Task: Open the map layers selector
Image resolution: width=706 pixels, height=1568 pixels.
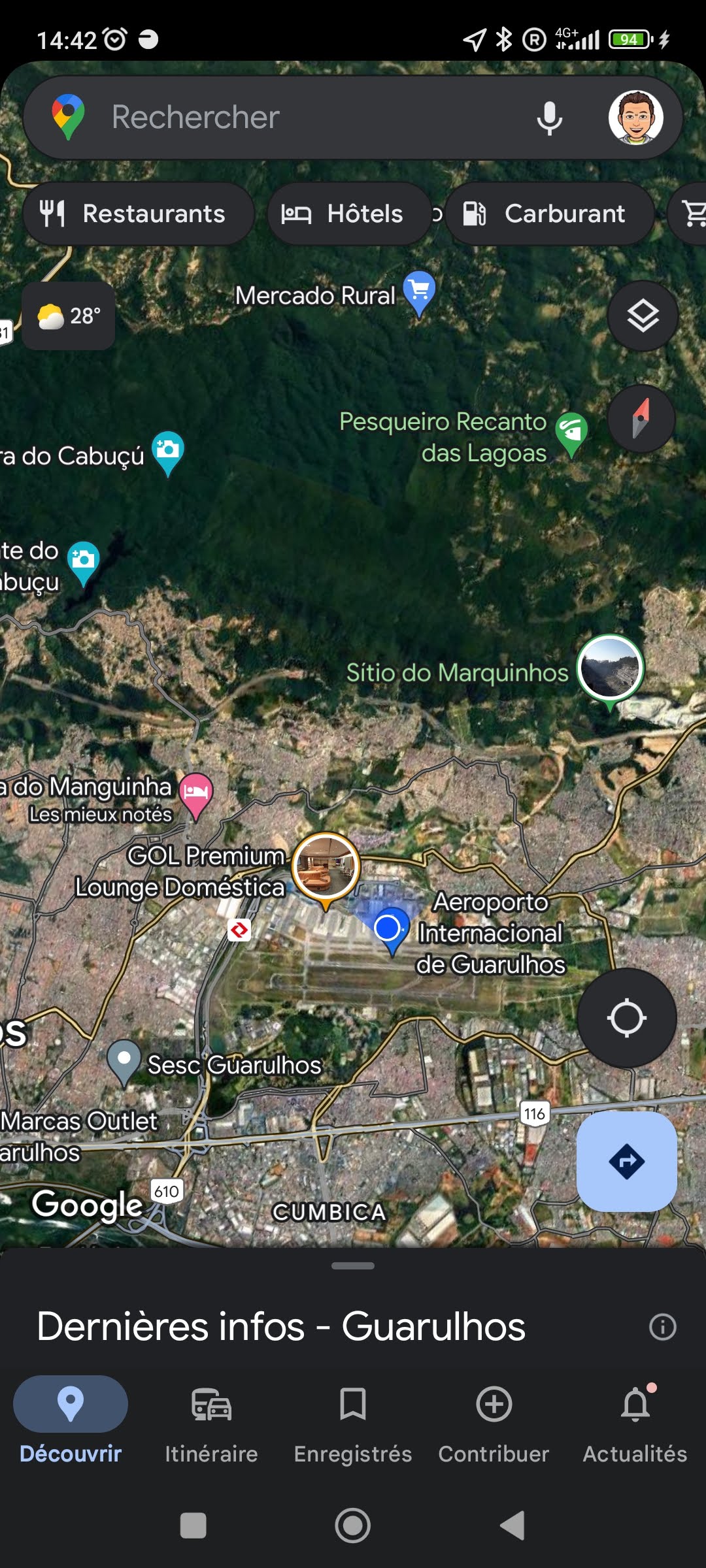Action: [643, 316]
